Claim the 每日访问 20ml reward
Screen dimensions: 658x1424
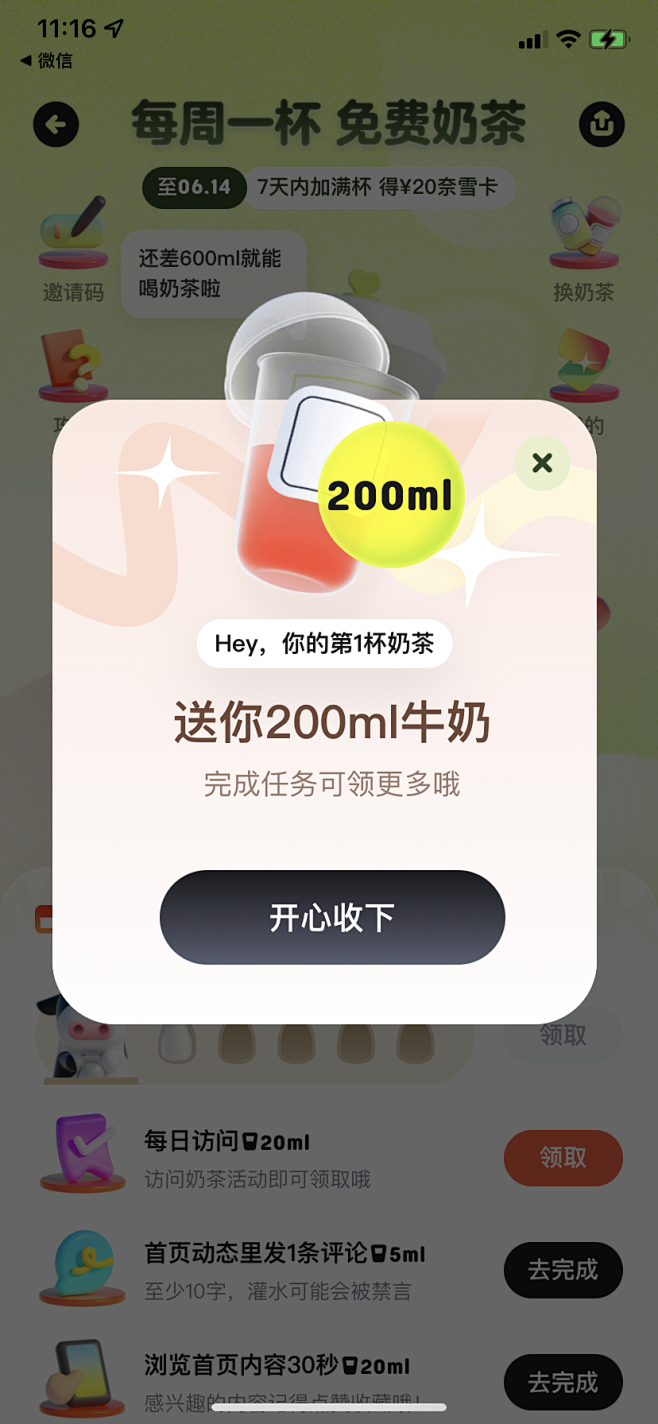[563, 1157]
